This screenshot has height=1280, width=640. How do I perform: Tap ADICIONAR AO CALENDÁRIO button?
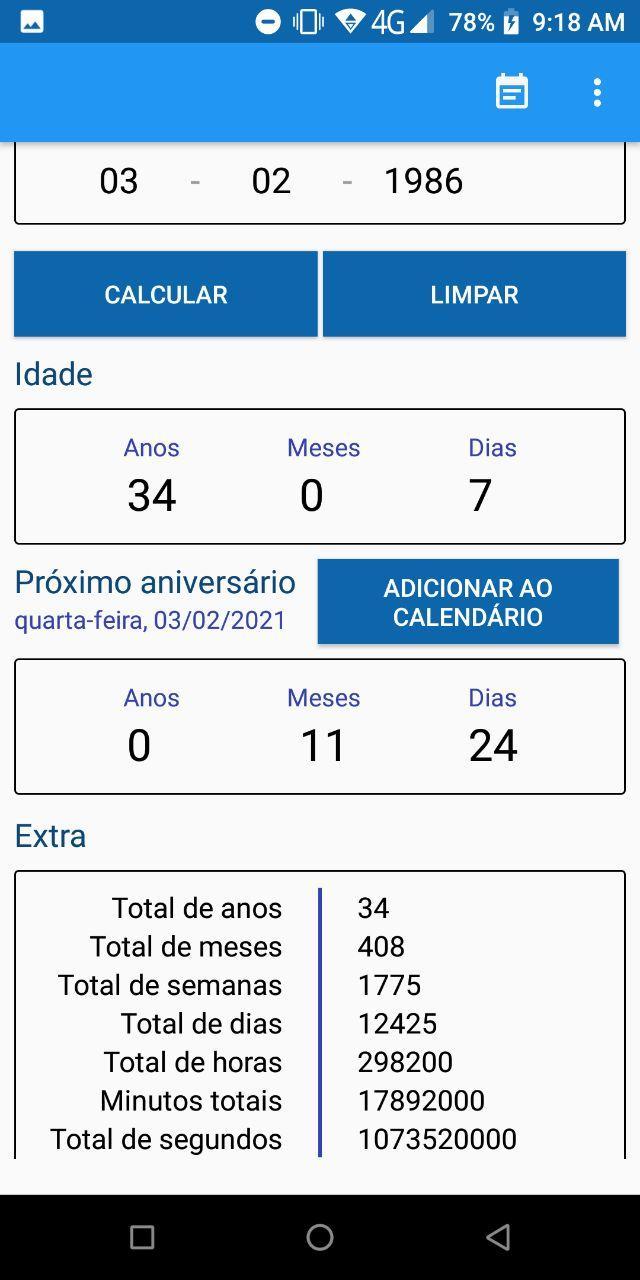pos(468,602)
